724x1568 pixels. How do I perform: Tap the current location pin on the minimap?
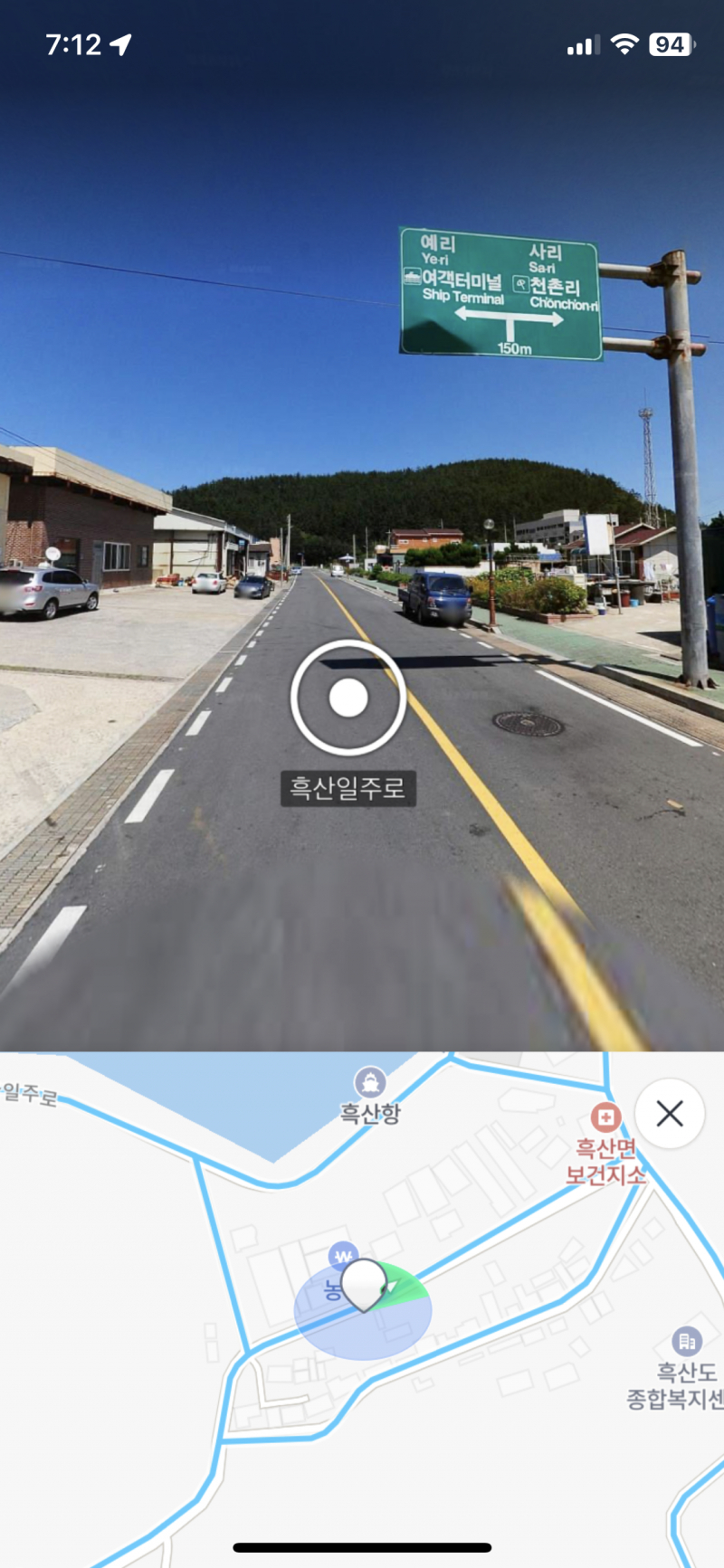pyautogui.click(x=364, y=1282)
